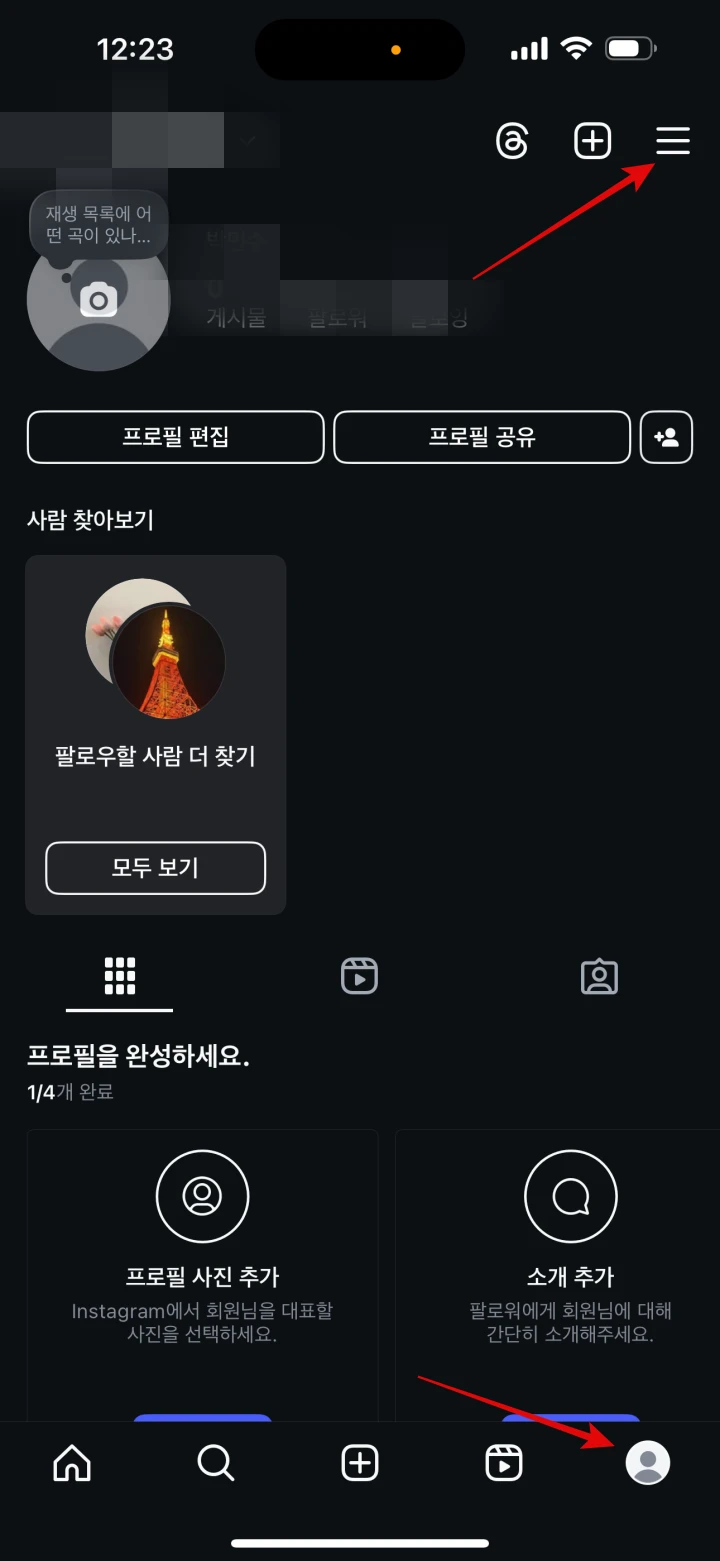This screenshot has width=720, height=1561.
Task: Switch to the tagged photos tab
Action: (599, 976)
